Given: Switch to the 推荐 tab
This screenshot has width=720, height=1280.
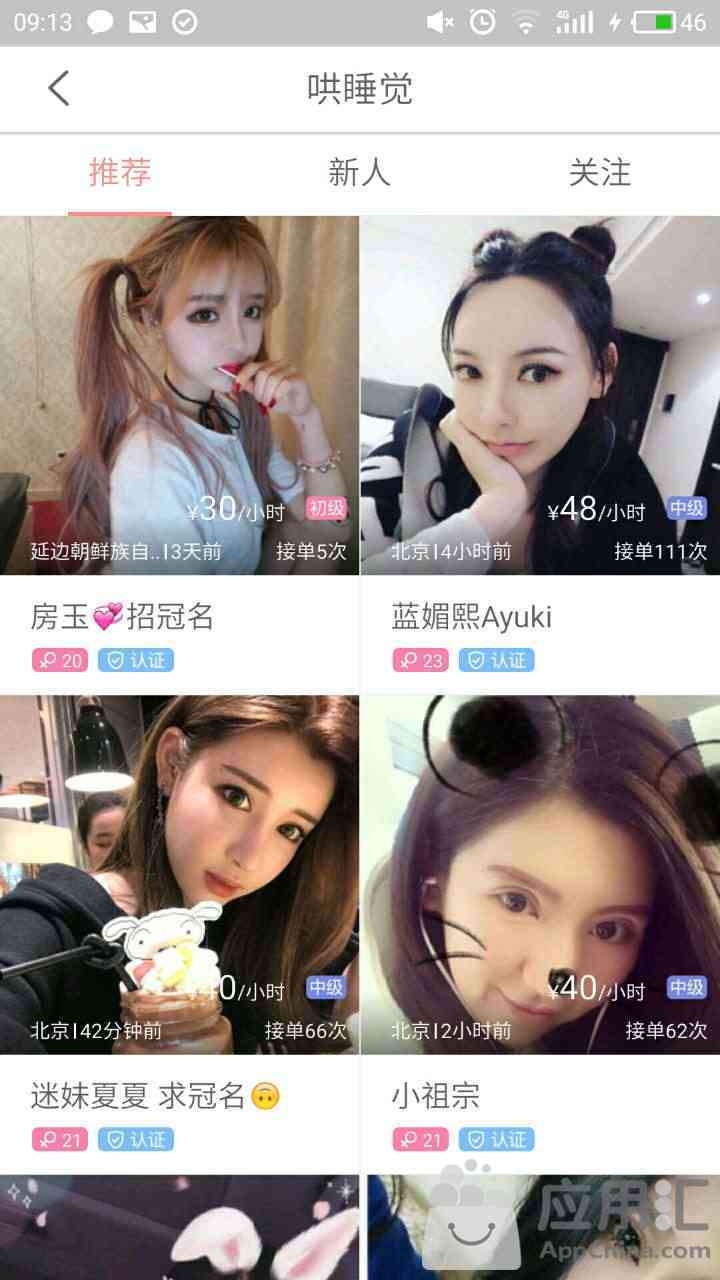Looking at the screenshot, I should click(x=120, y=173).
